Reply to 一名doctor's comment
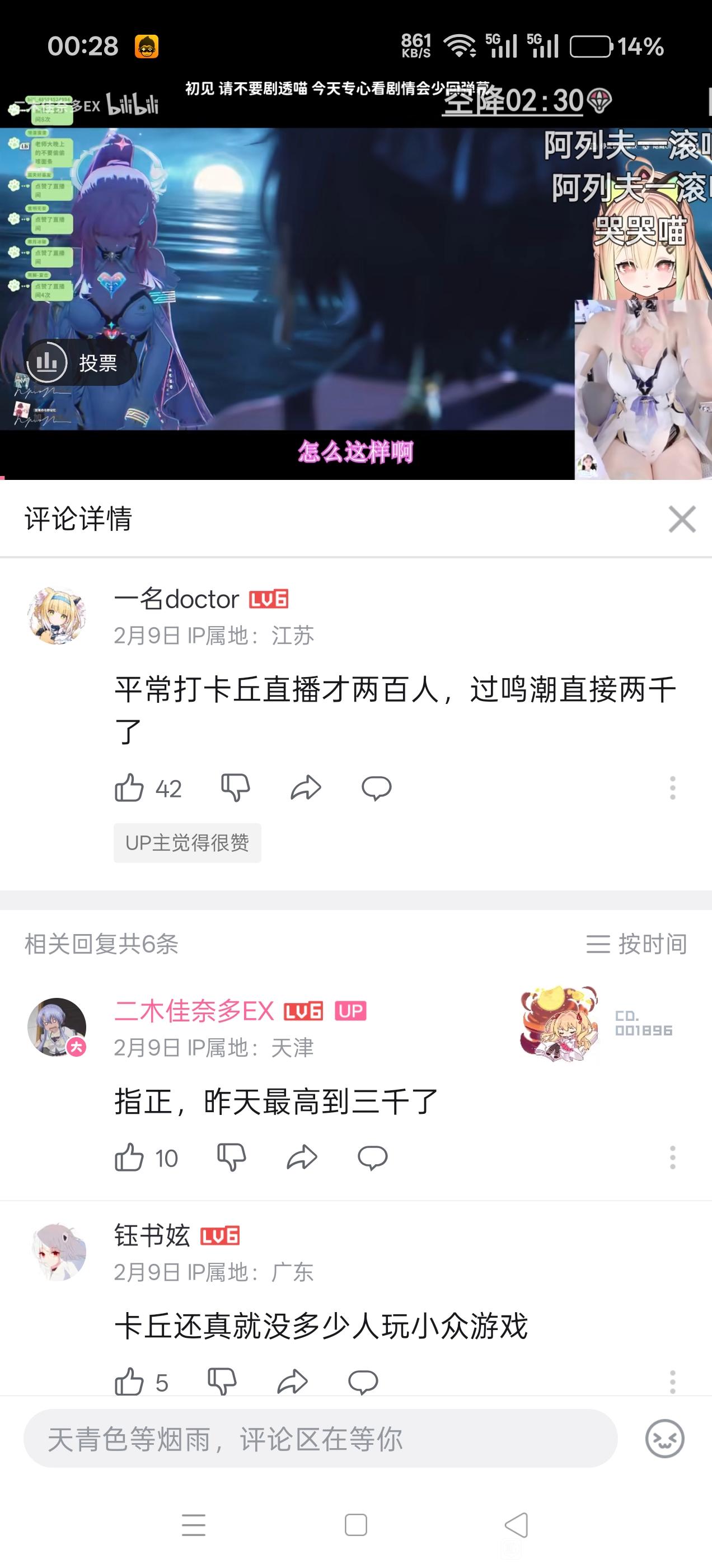Viewport: 712px width, 1568px height. tap(376, 788)
